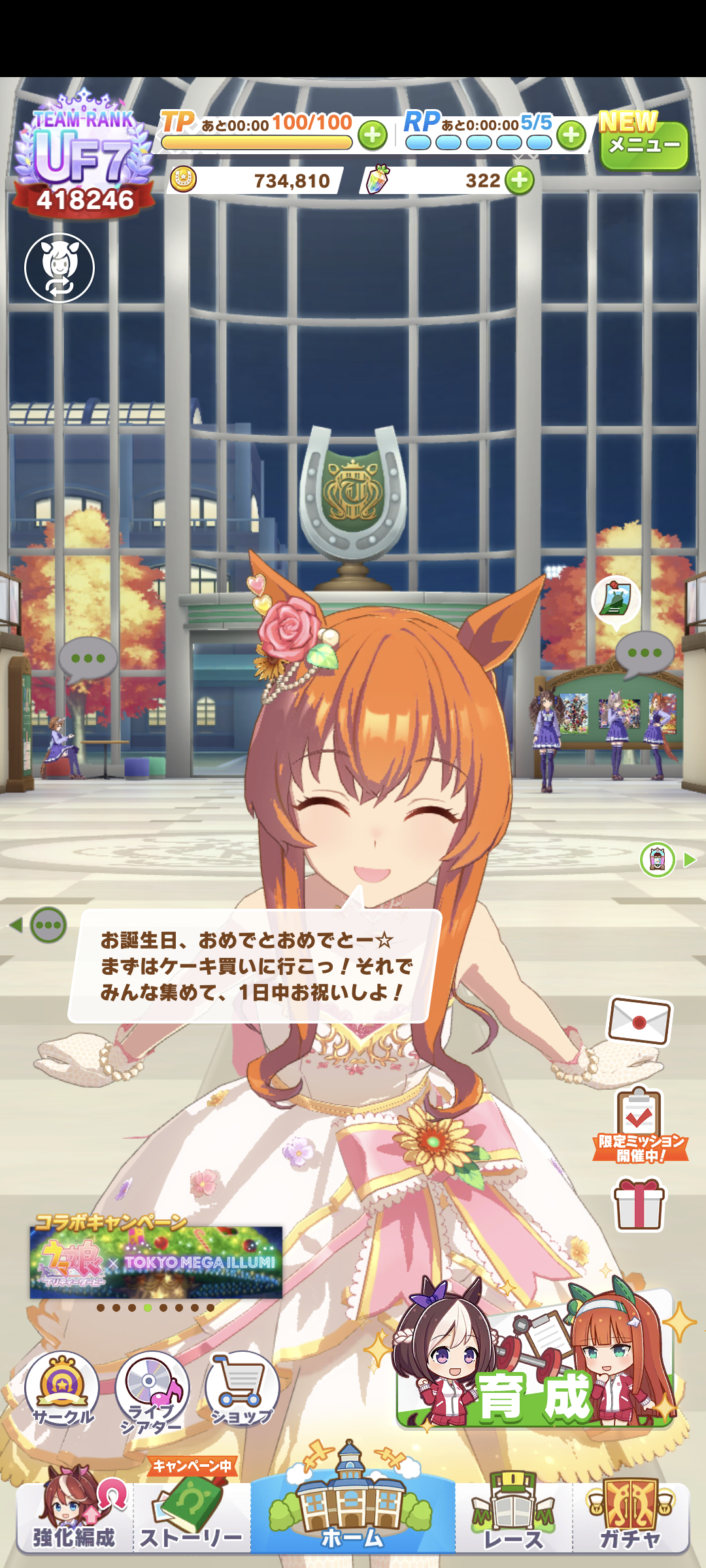Tap the right arrow next to the character icon
The image size is (706, 1568).
(x=690, y=860)
